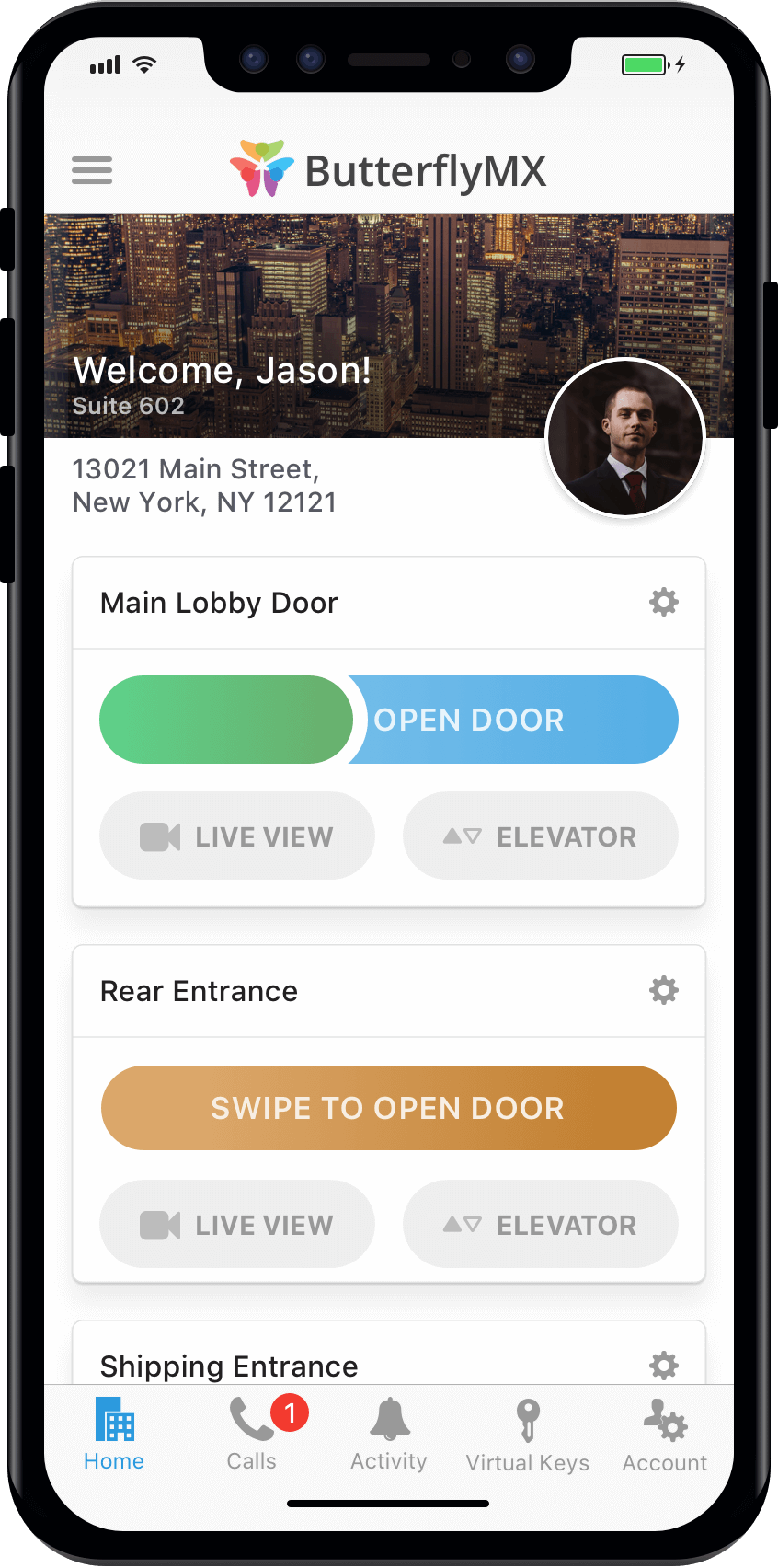778x1568 pixels.
Task: Tap the Open Door slider for Main Lobby
Action: click(x=388, y=720)
